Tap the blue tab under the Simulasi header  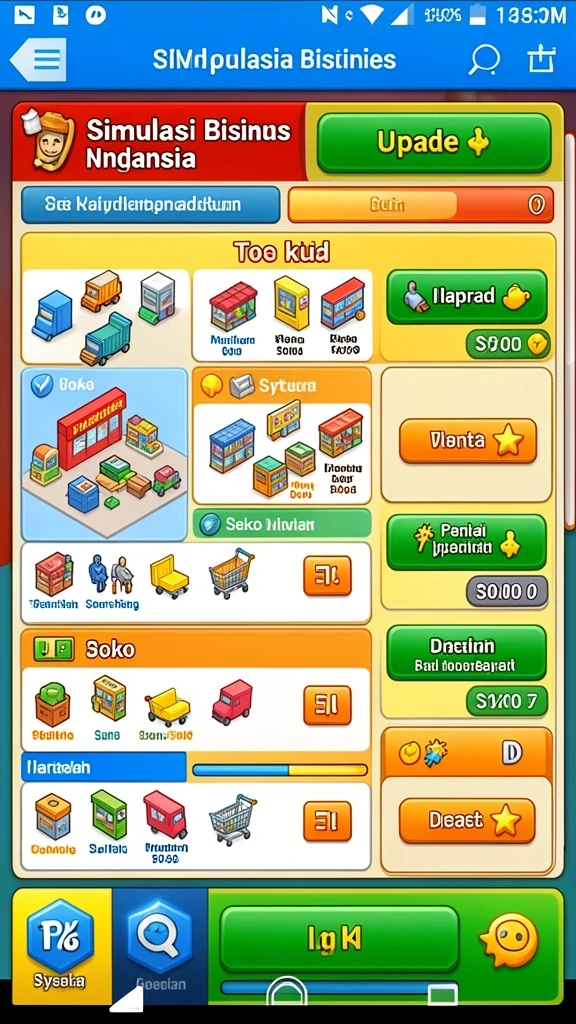click(x=151, y=204)
